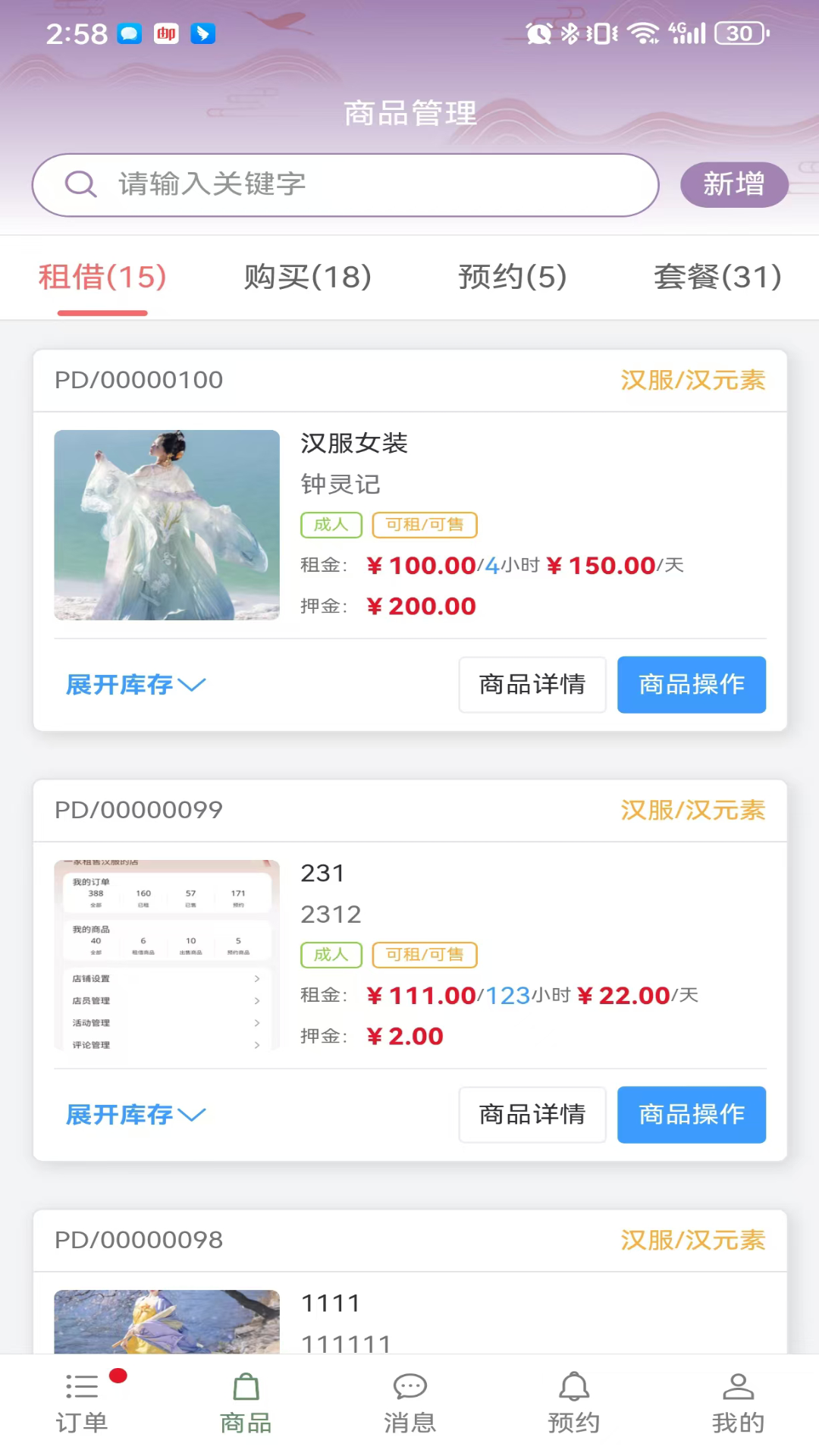Tap the 汉服女装 product thumbnail image

coord(166,526)
